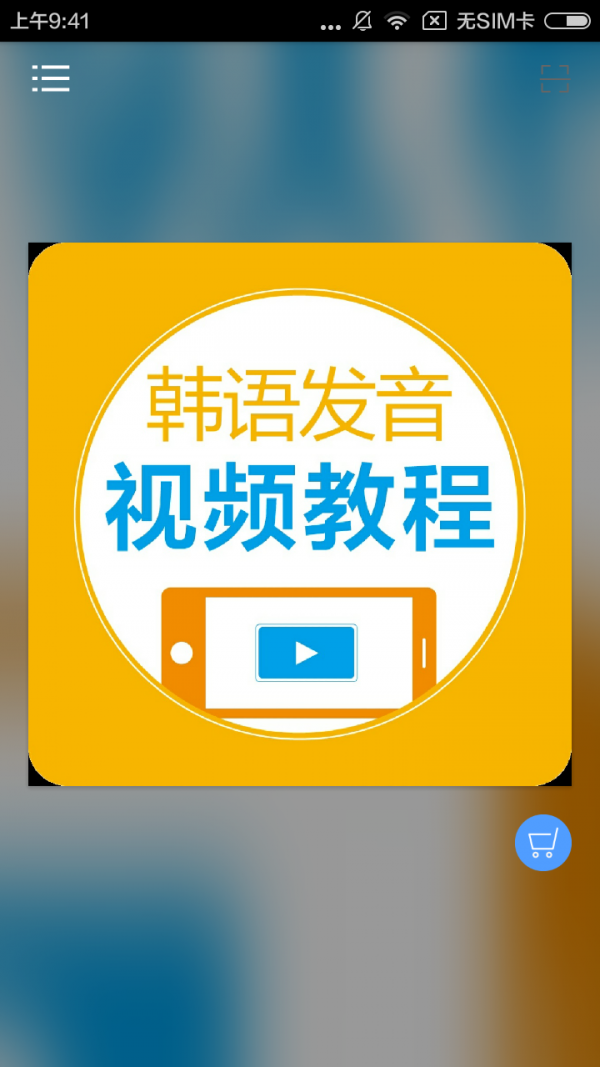Tap the blue shopping cart button

(543, 843)
